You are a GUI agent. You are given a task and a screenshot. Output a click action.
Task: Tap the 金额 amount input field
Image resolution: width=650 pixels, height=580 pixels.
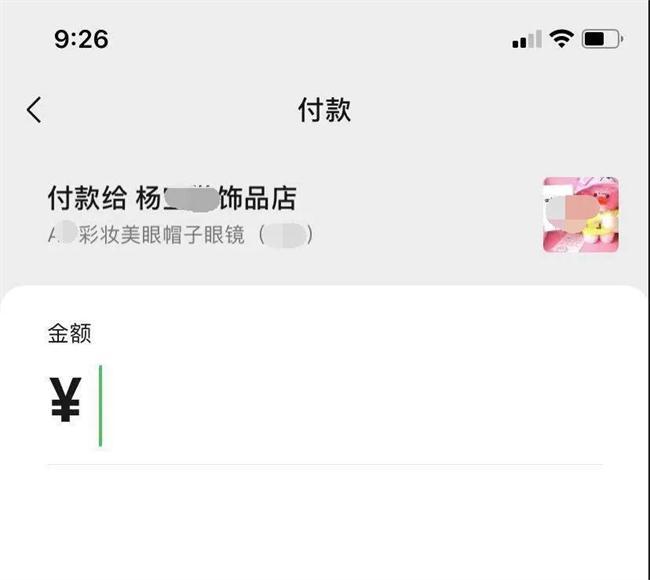[340, 406]
